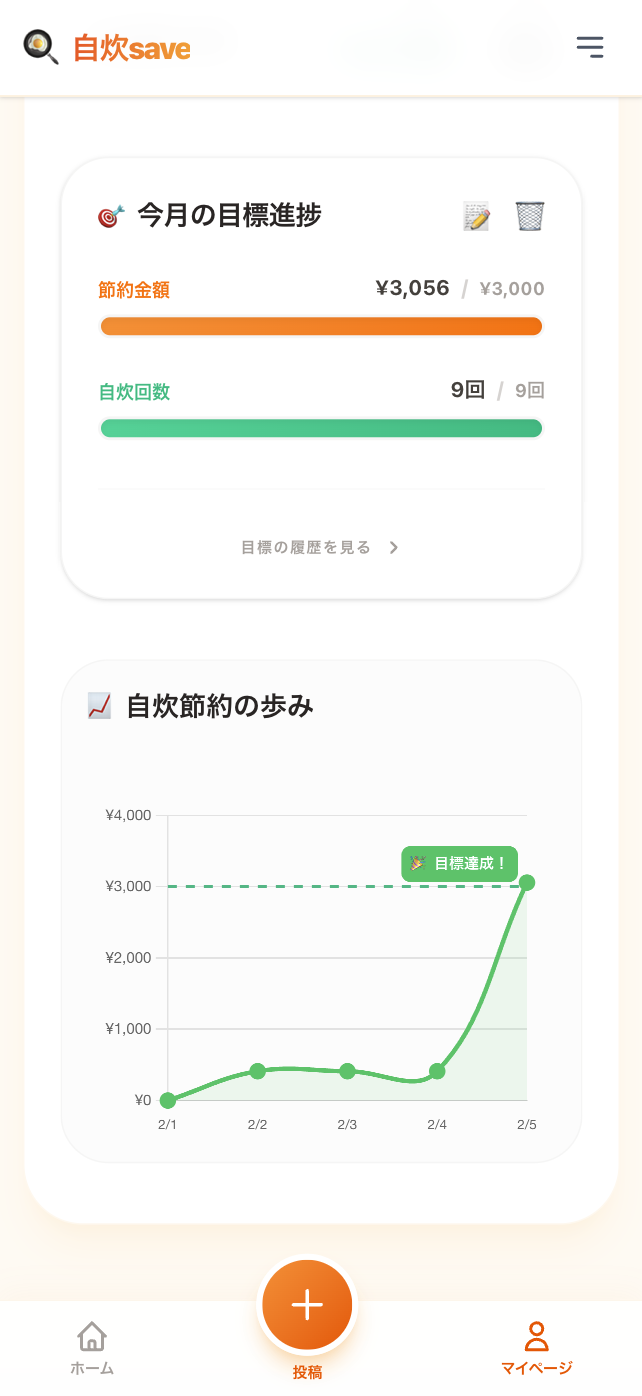
Task: Edit this month's goal
Action: click(x=477, y=216)
